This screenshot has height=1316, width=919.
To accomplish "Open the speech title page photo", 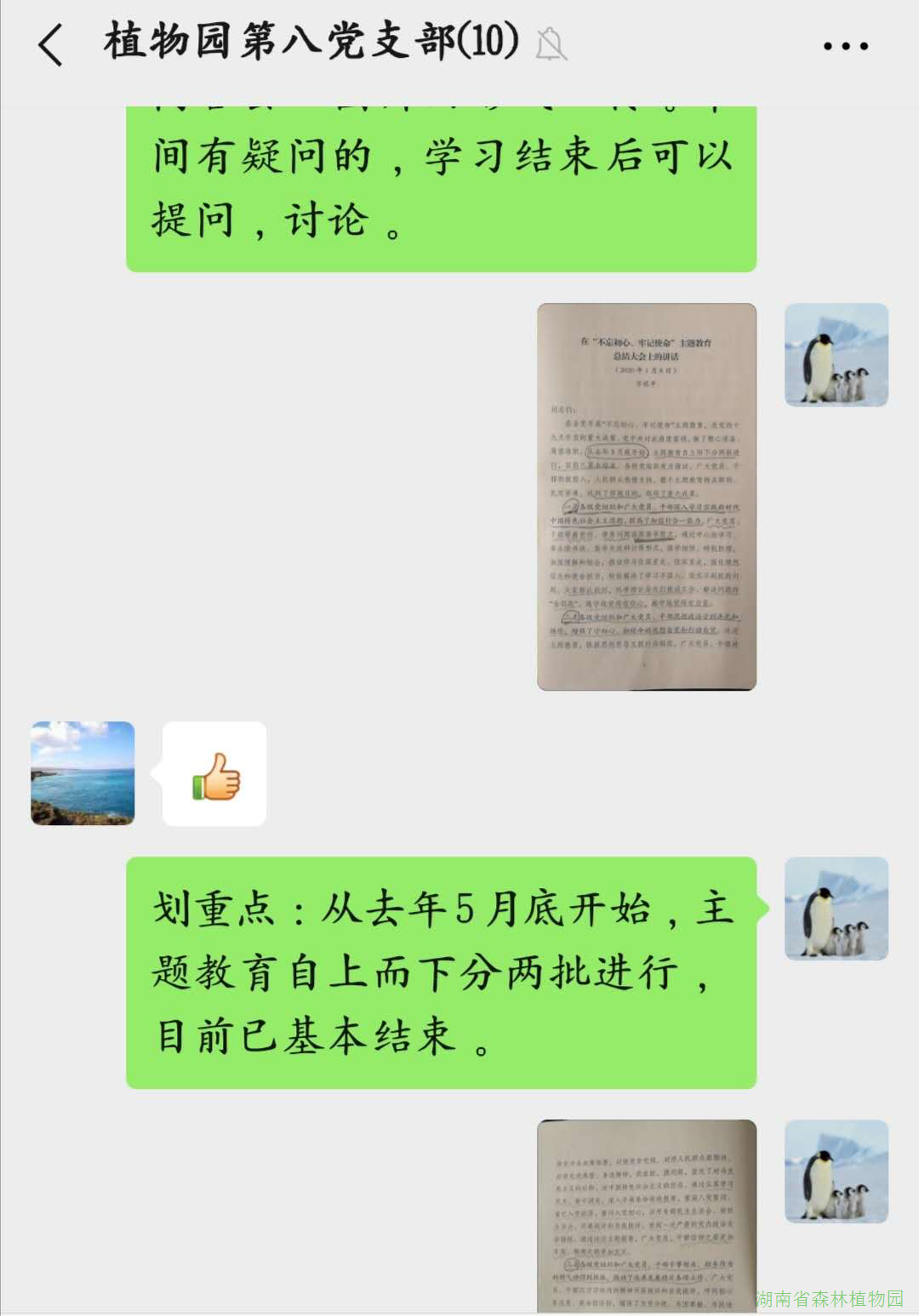I will point(647,496).
